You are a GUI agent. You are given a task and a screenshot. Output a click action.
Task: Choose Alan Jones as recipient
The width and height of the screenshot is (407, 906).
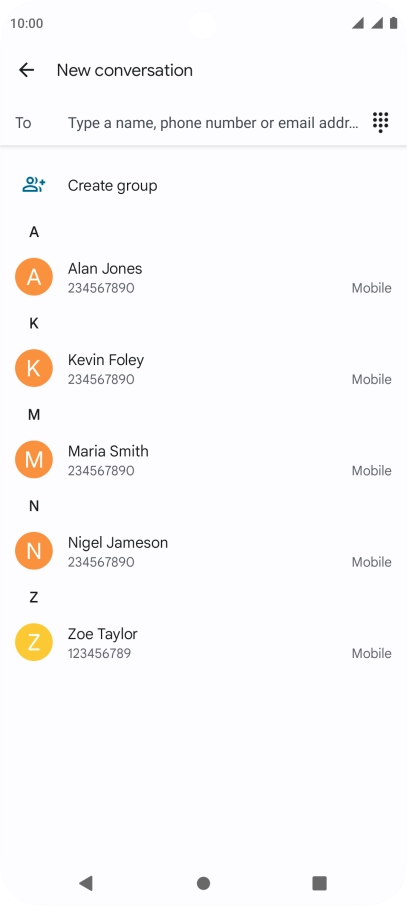point(204,277)
